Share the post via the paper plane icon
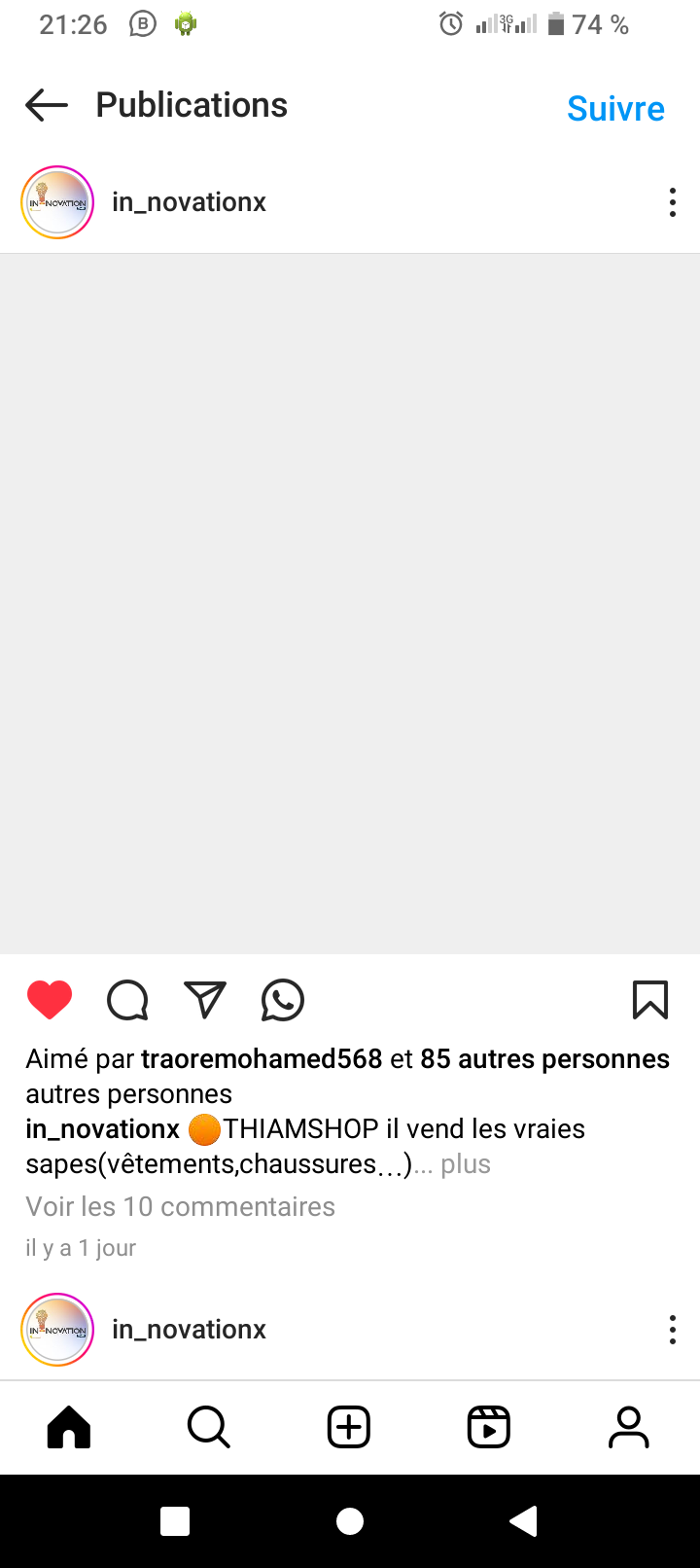Viewport: 700px width, 1568px height. [205, 1000]
